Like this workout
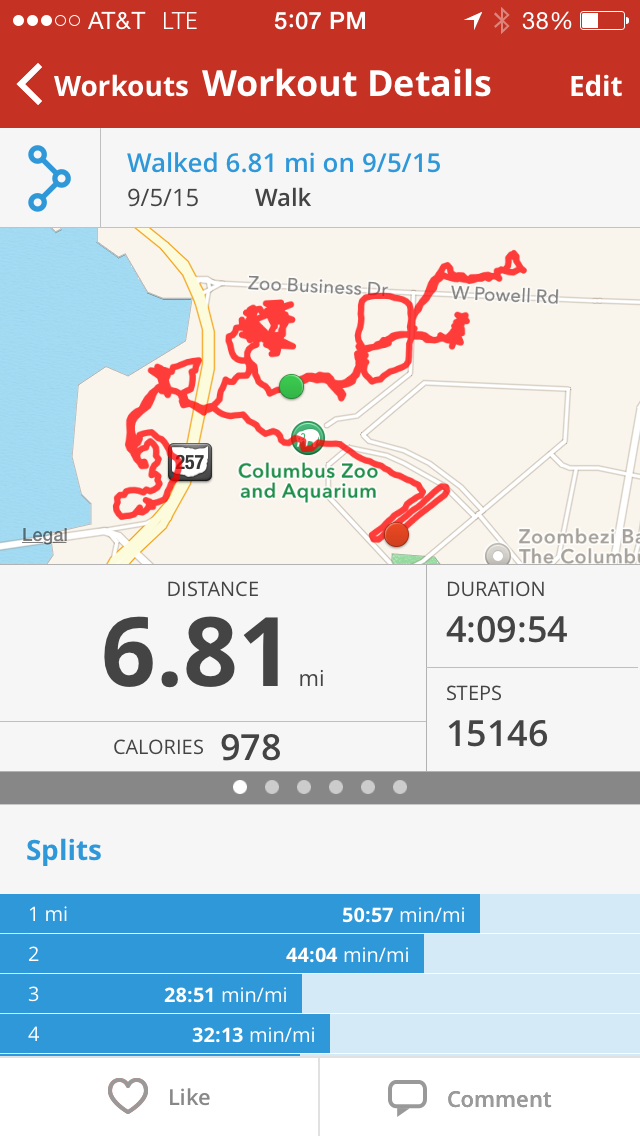 click(x=159, y=1097)
